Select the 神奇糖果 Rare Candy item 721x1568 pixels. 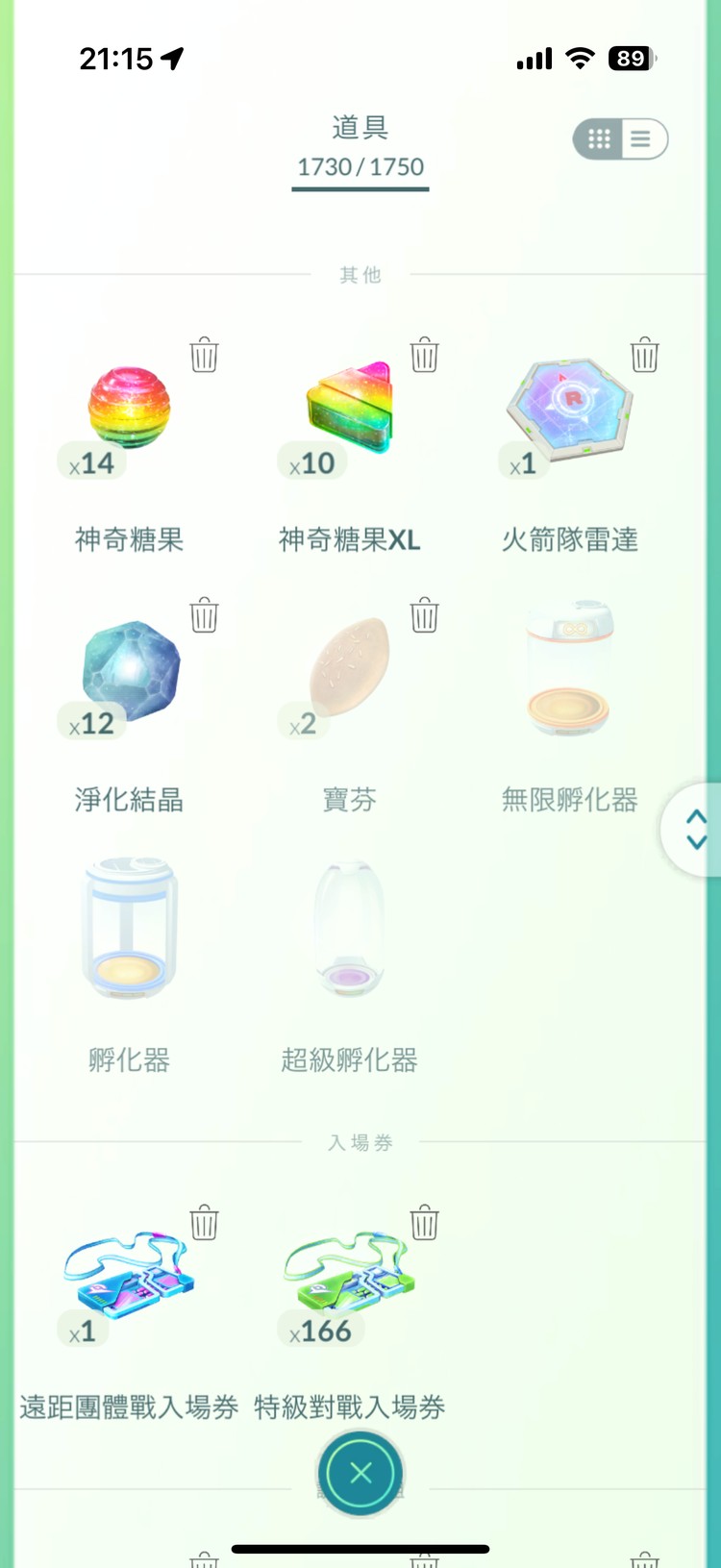click(x=128, y=413)
